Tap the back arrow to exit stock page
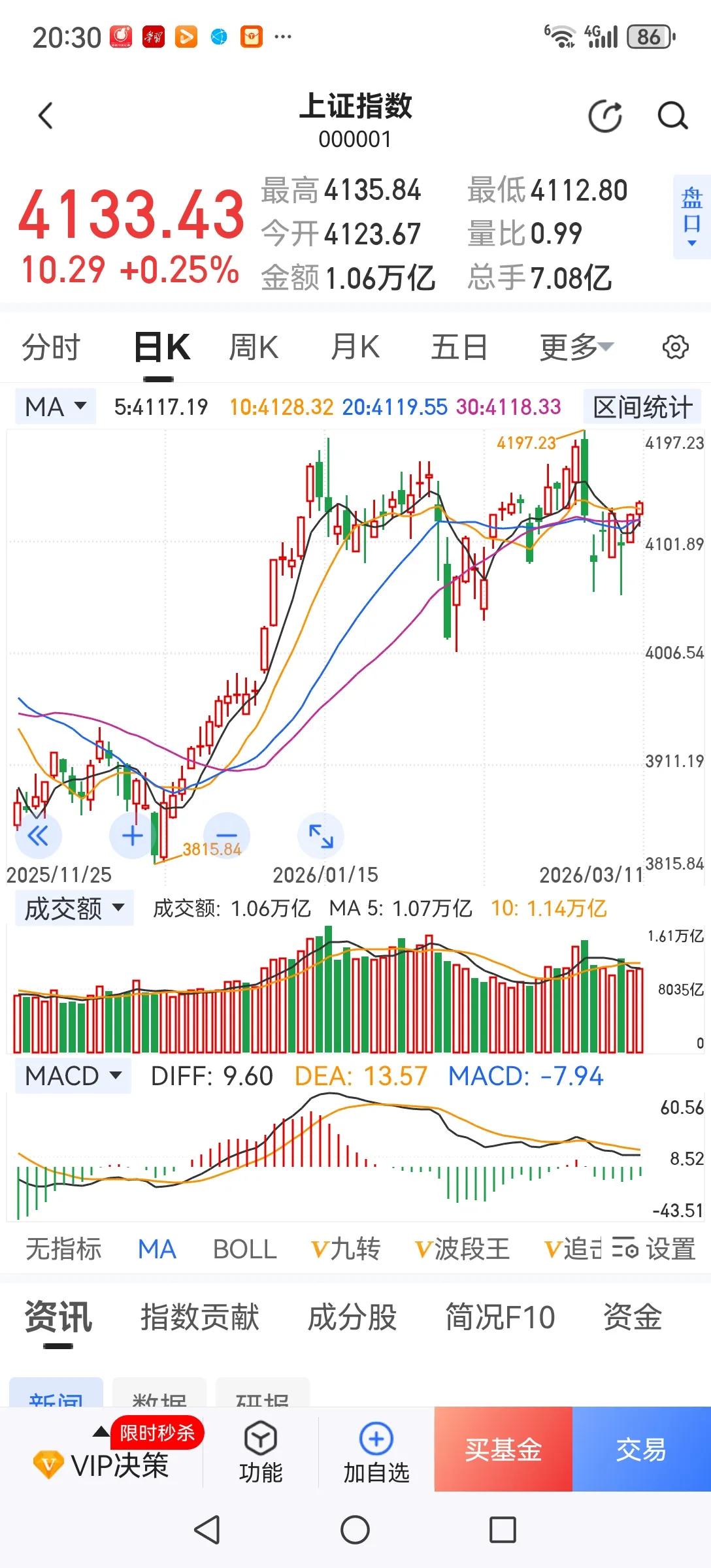The image size is (711, 1568). [x=44, y=115]
